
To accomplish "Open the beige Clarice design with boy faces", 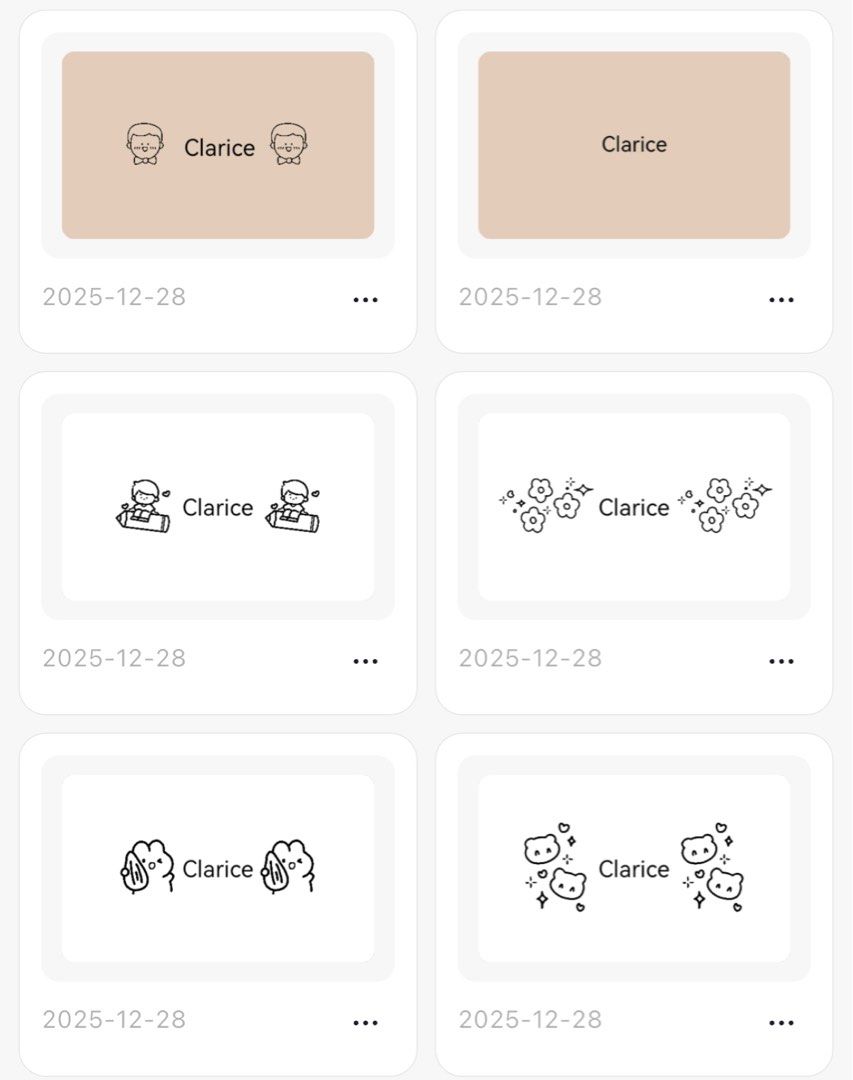I will pyautogui.click(x=218, y=146).
